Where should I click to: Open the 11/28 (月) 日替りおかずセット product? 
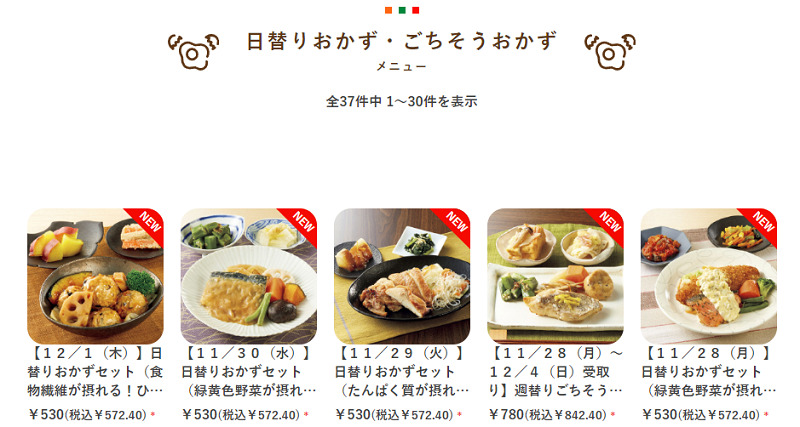click(708, 276)
